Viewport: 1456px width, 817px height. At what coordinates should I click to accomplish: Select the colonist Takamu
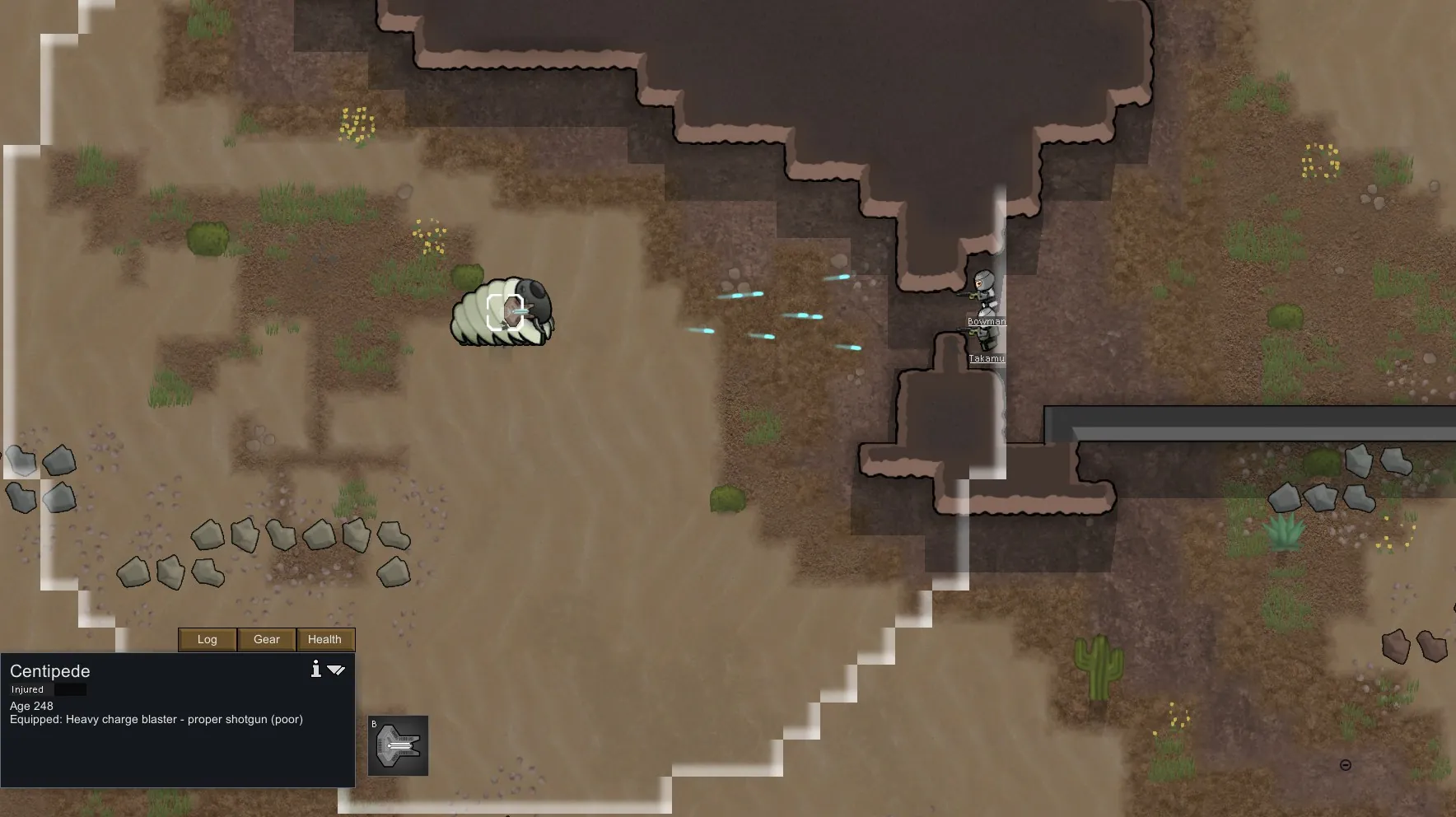tap(985, 338)
